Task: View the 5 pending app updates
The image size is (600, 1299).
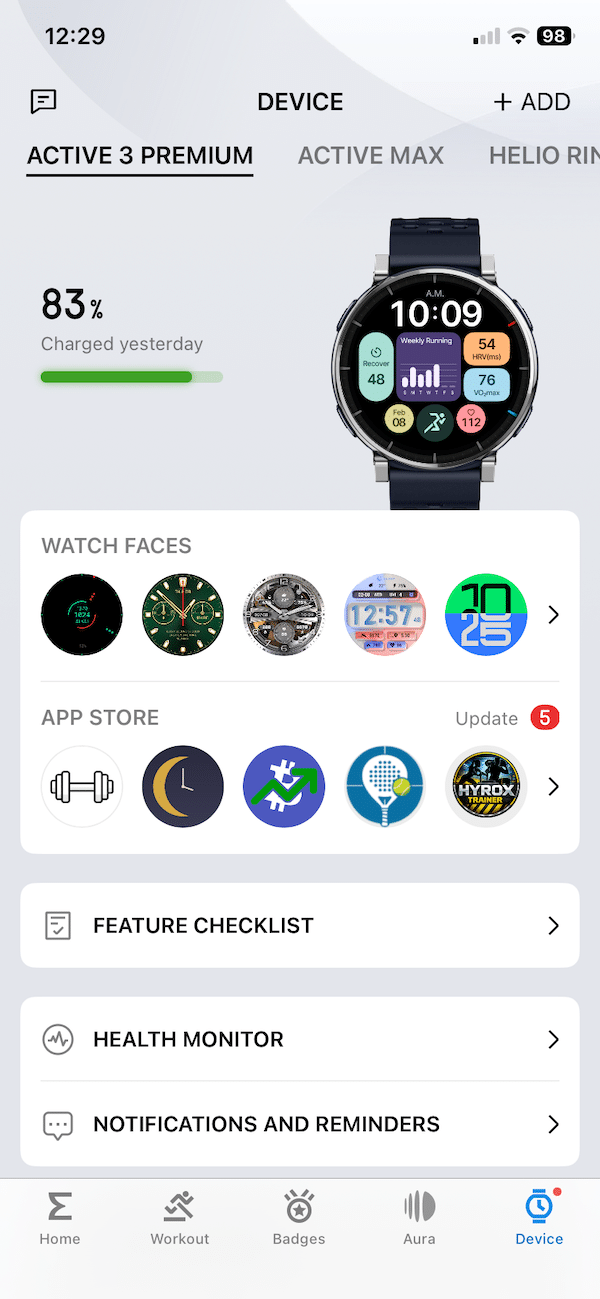Action: (x=507, y=718)
